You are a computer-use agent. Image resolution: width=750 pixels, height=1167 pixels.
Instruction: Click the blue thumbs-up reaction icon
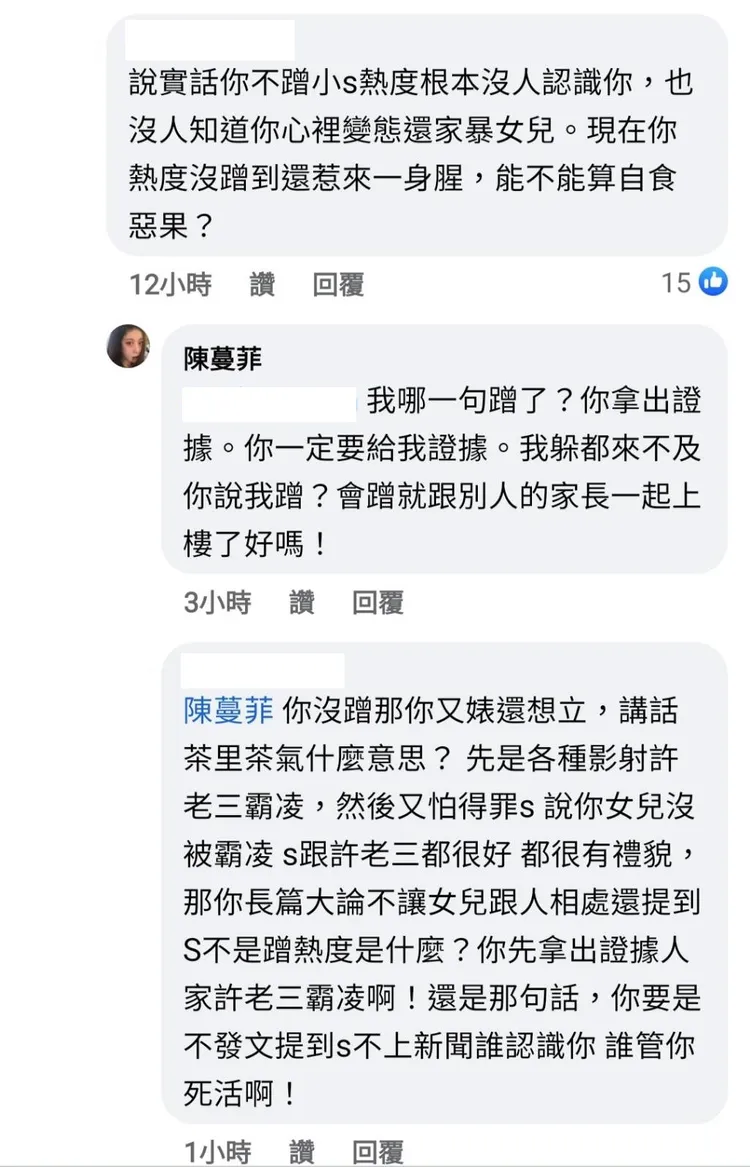coord(712,283)
